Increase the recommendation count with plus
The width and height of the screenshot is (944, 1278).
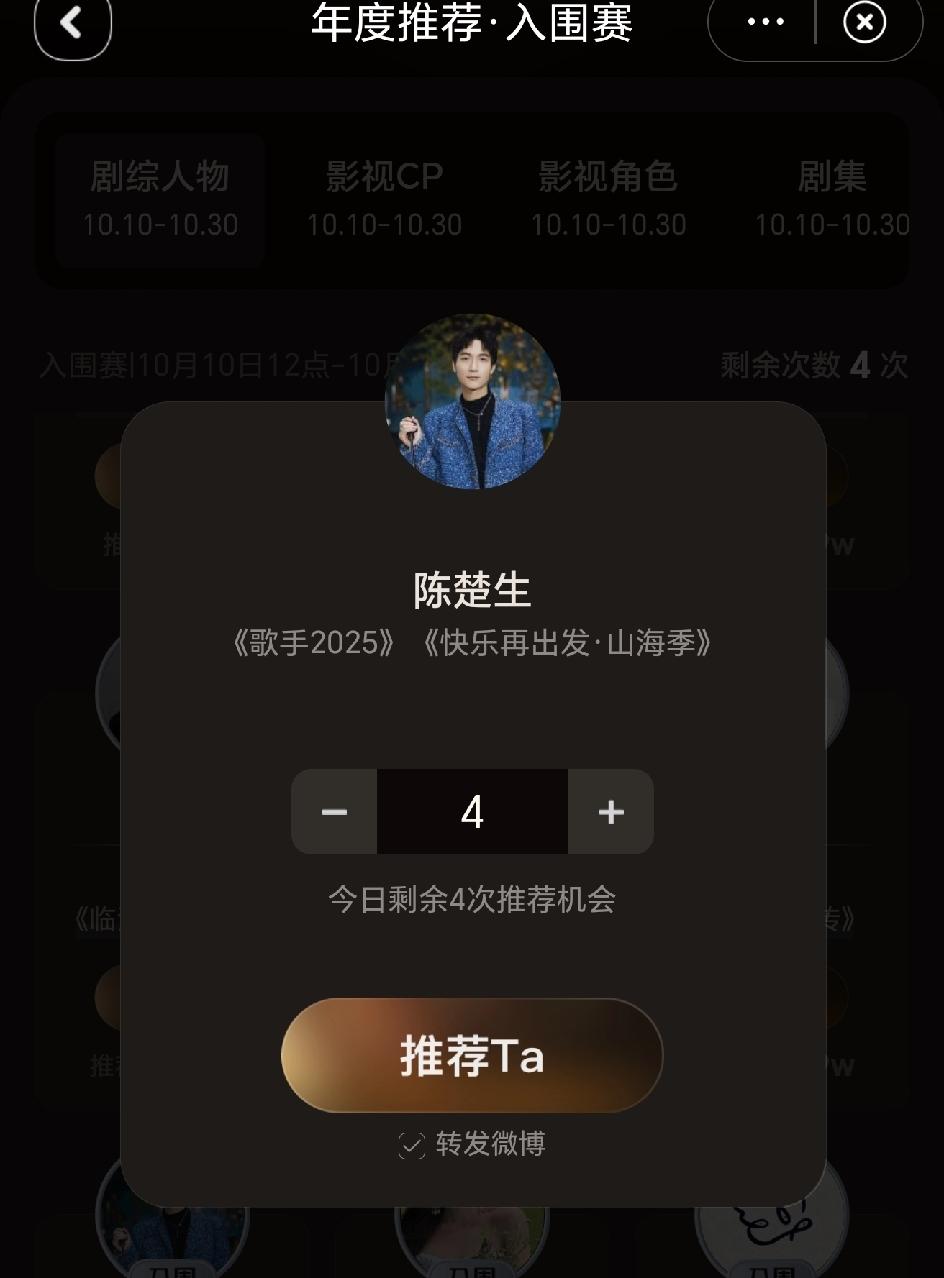click(x=611, y=812)
